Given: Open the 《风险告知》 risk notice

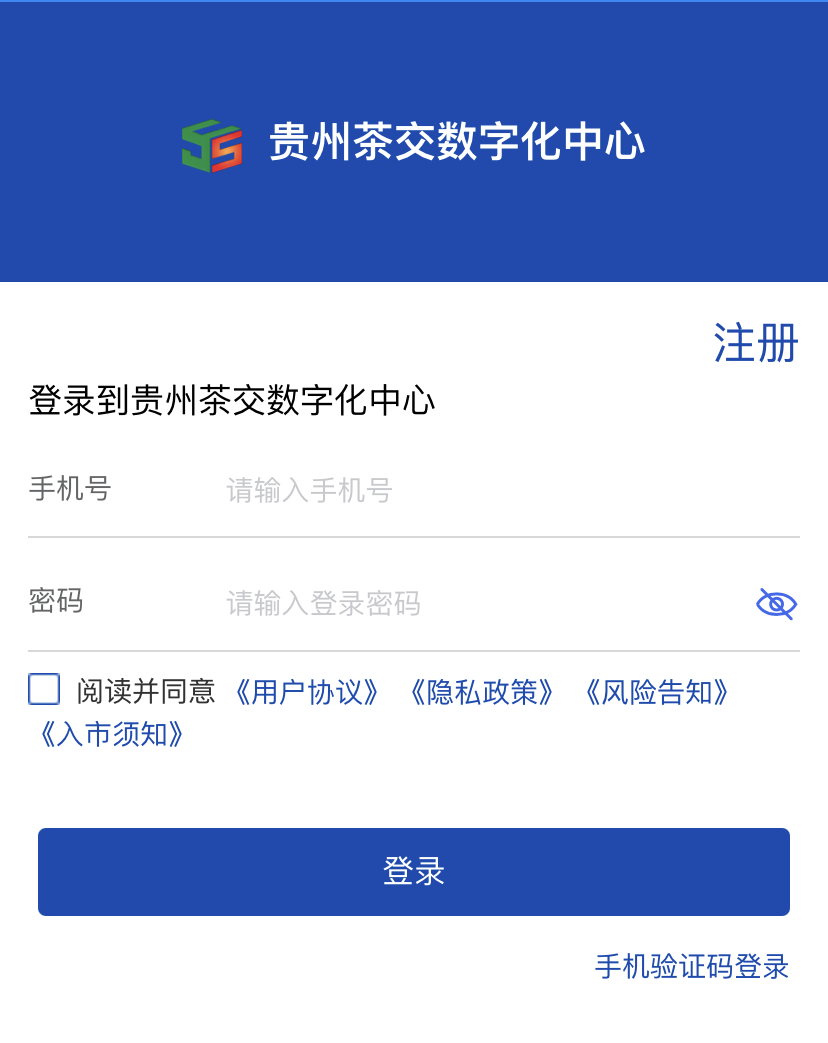Looking at the screenshot, I should (x=656, y=692).
